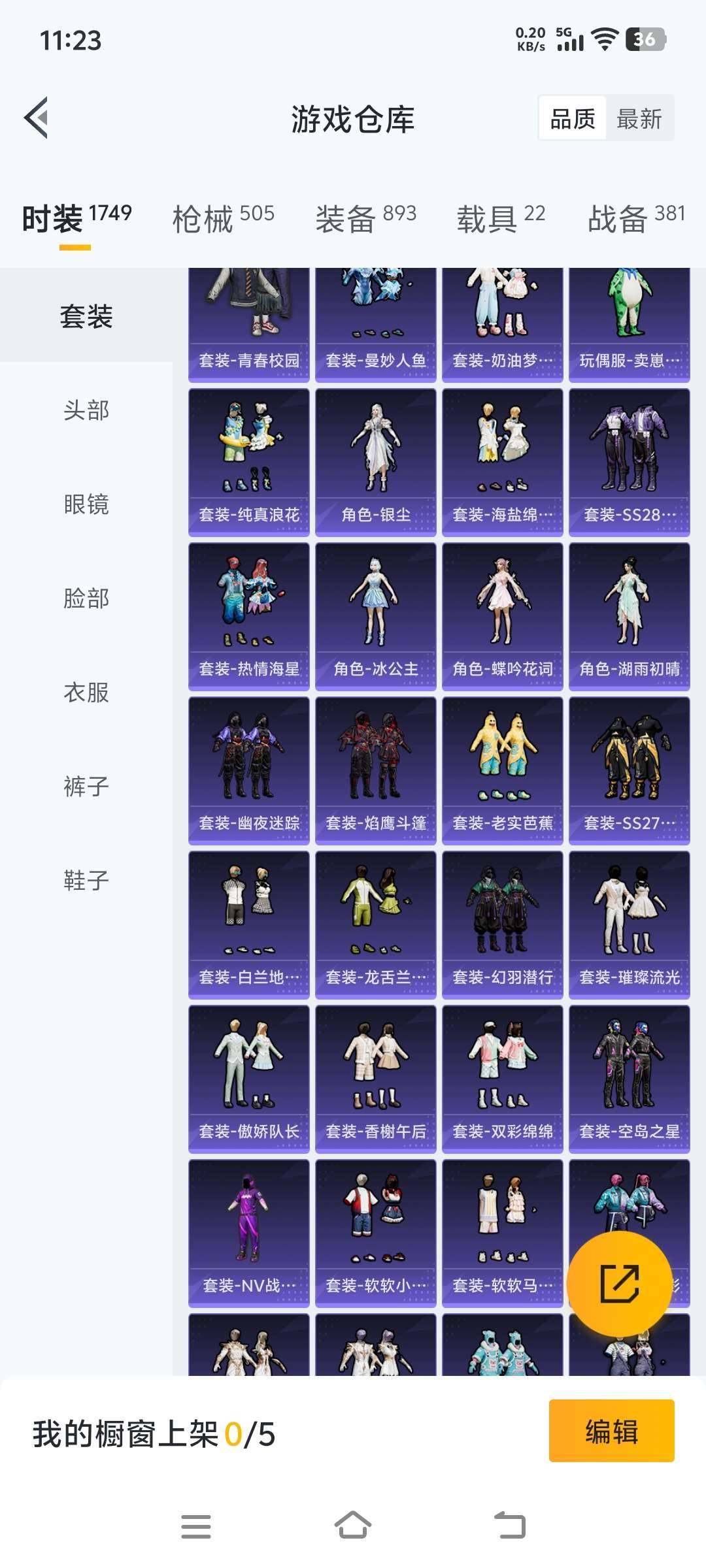Go to the system home screen
The width and height of the screenshot is (706, 1568).
[x=353, y=1526]
